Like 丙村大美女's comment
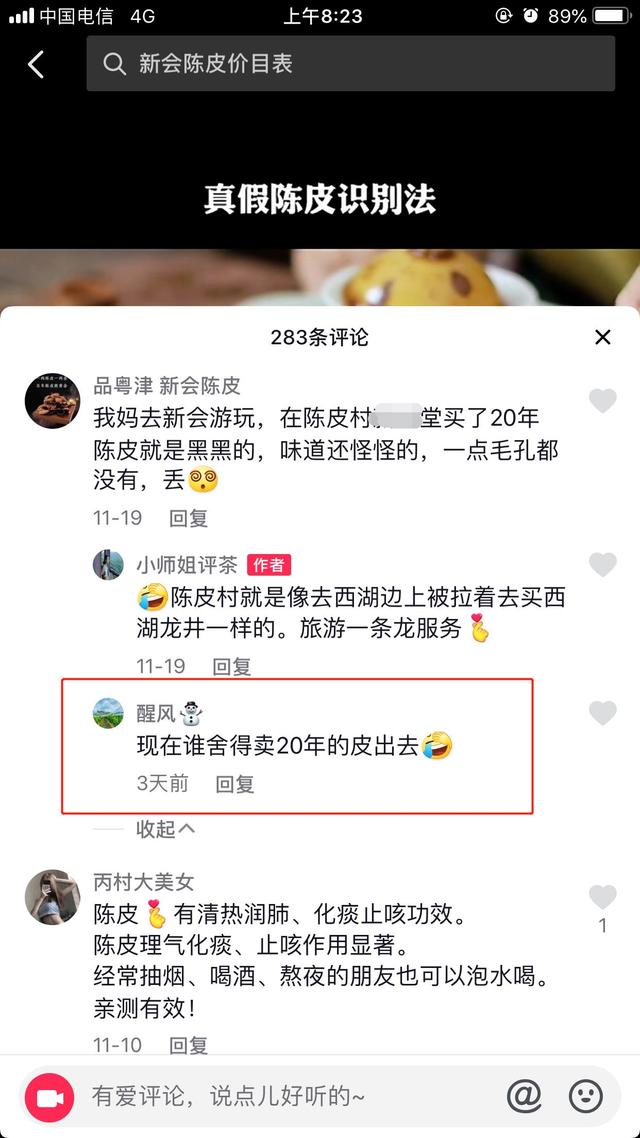This screenshot has height=1138, width=640. [602, 898]
